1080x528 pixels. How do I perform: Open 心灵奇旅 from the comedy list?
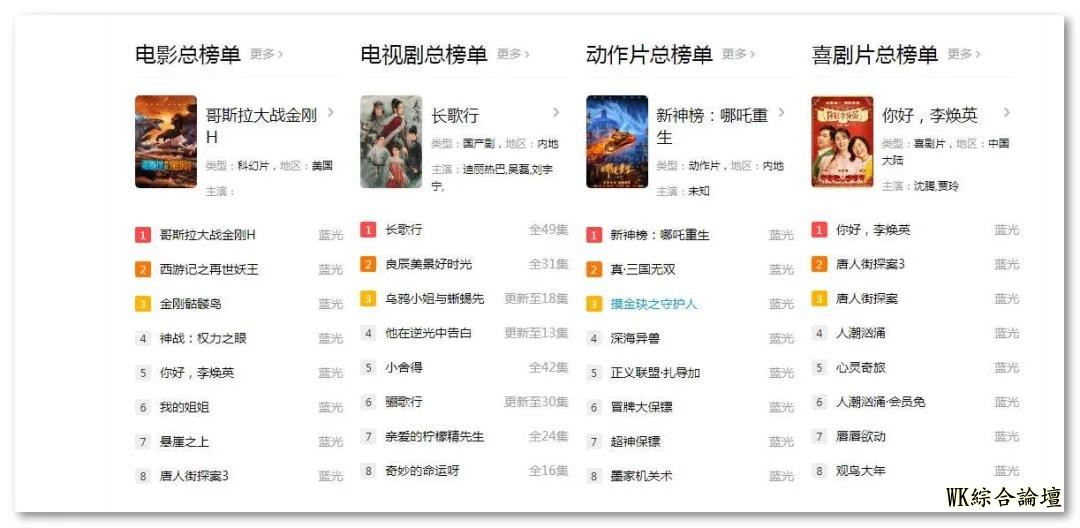click(861, 367)
